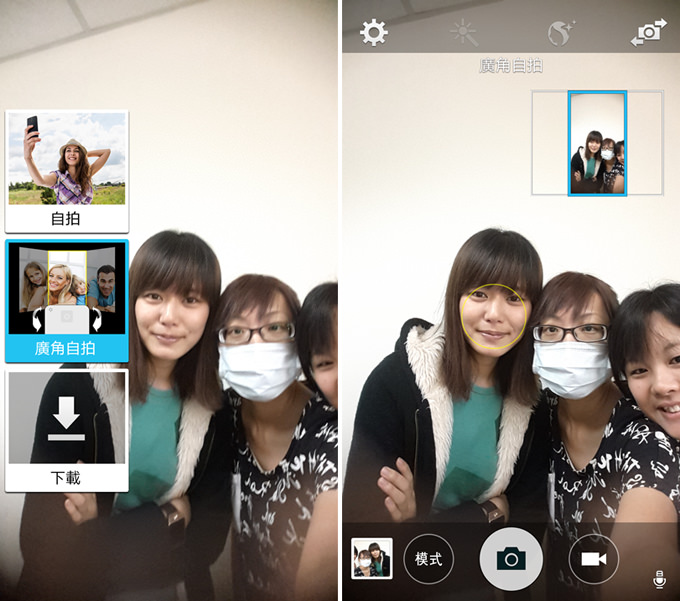
Task: Switch between front and rear camera
Action: tap(648, 32)
